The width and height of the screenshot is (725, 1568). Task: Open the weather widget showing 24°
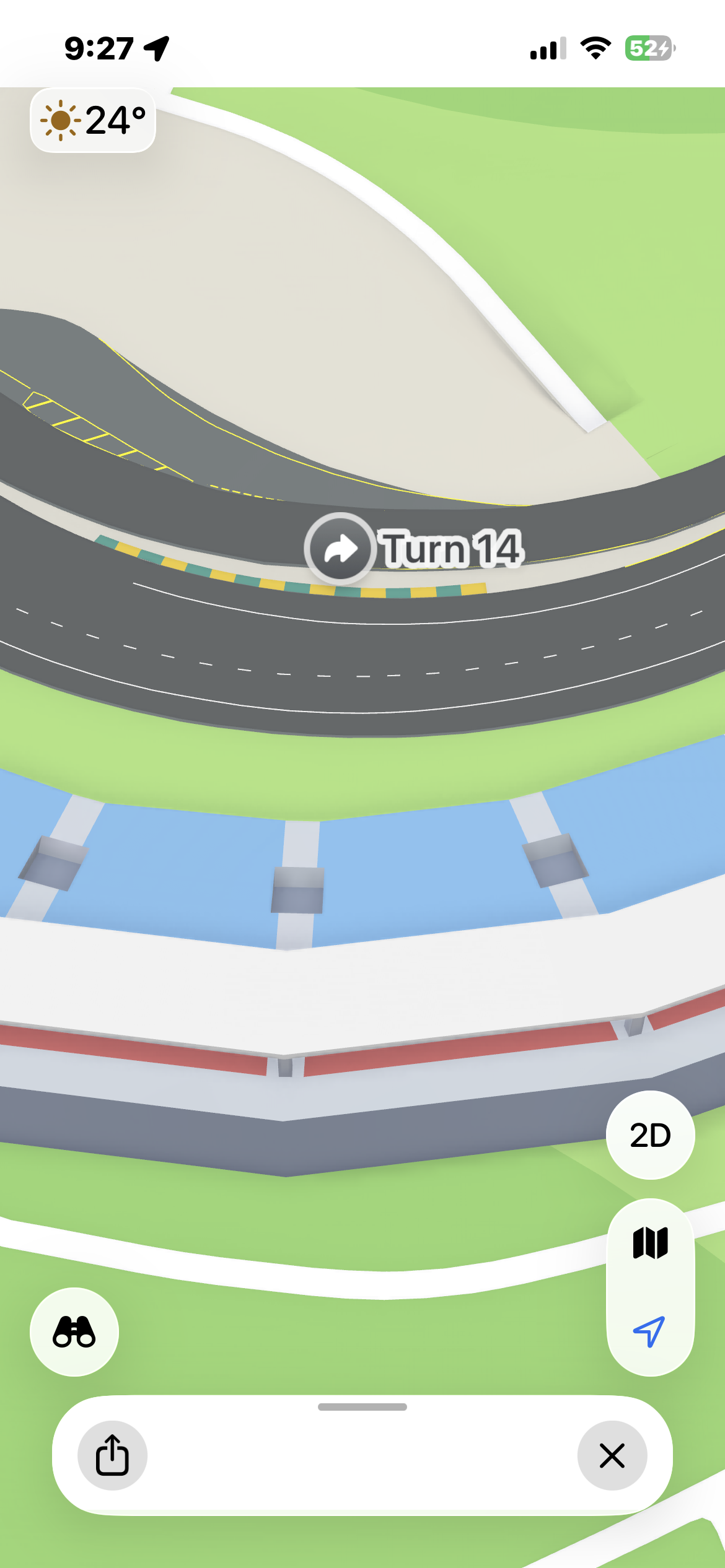[93, 120]
